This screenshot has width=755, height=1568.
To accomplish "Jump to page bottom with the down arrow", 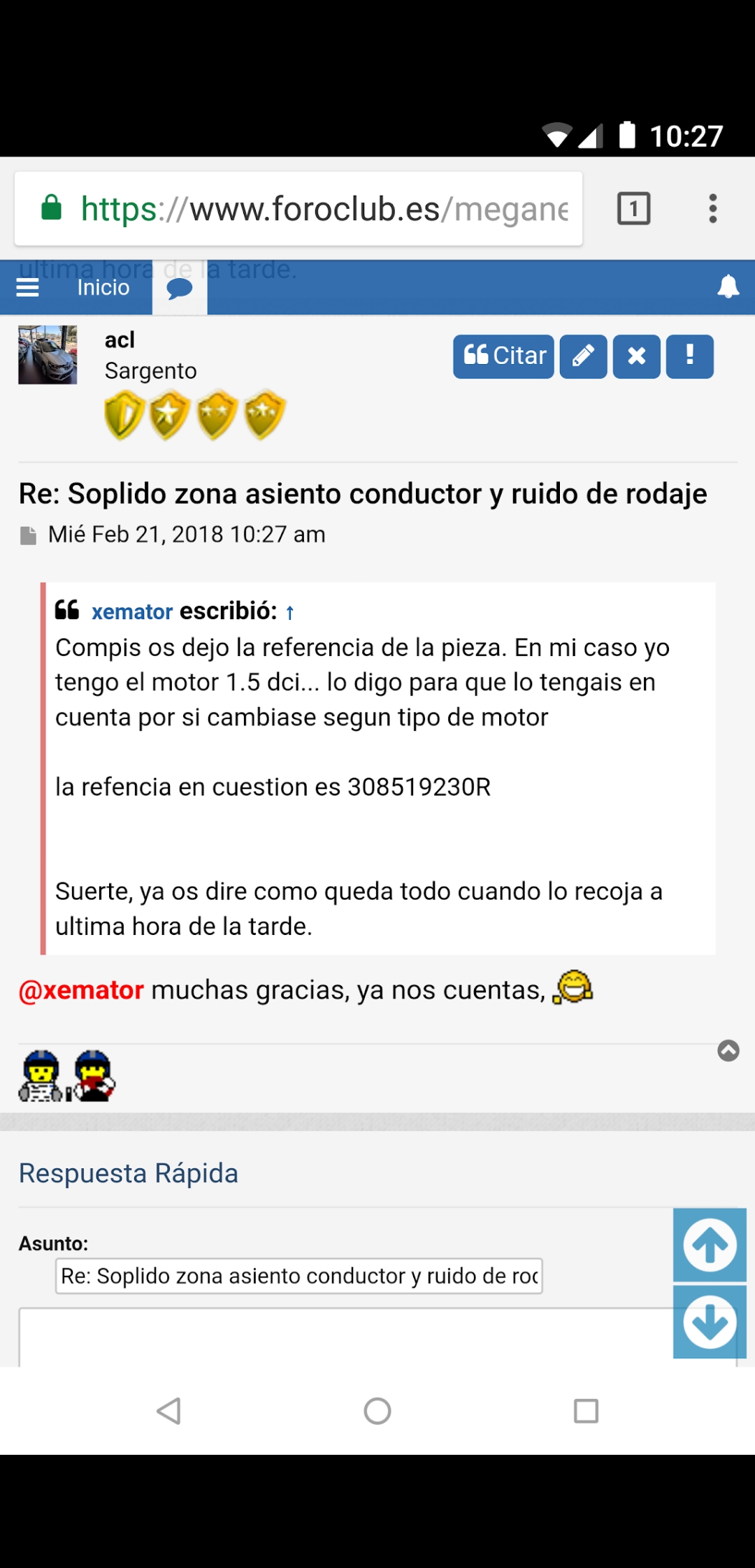I will (710, 1323).
